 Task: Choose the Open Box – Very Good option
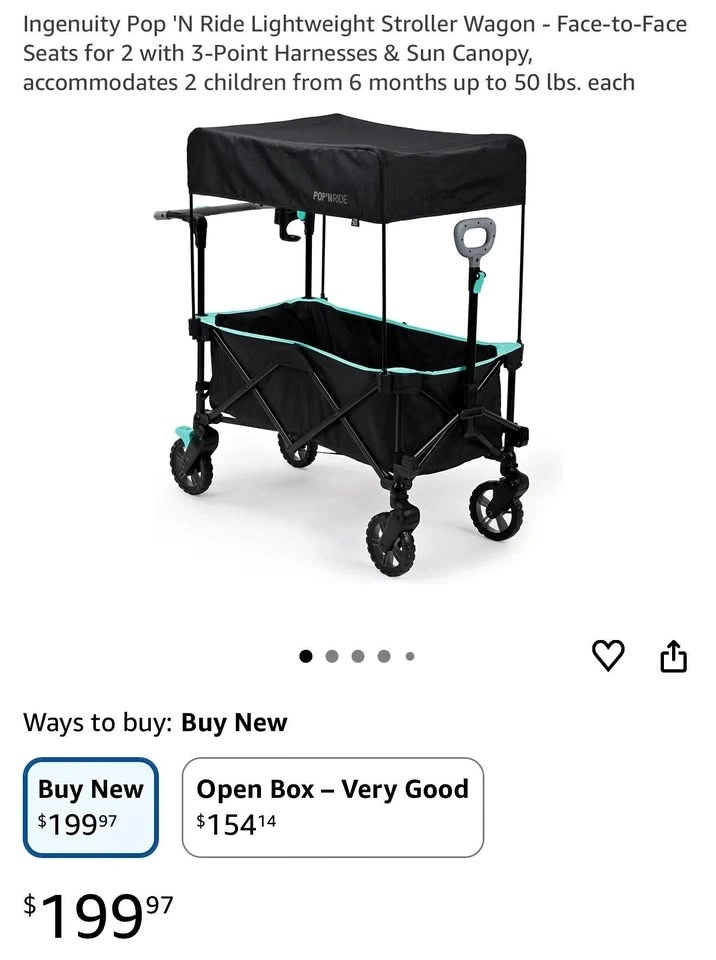pyautogui.click(x=332, y=807)
